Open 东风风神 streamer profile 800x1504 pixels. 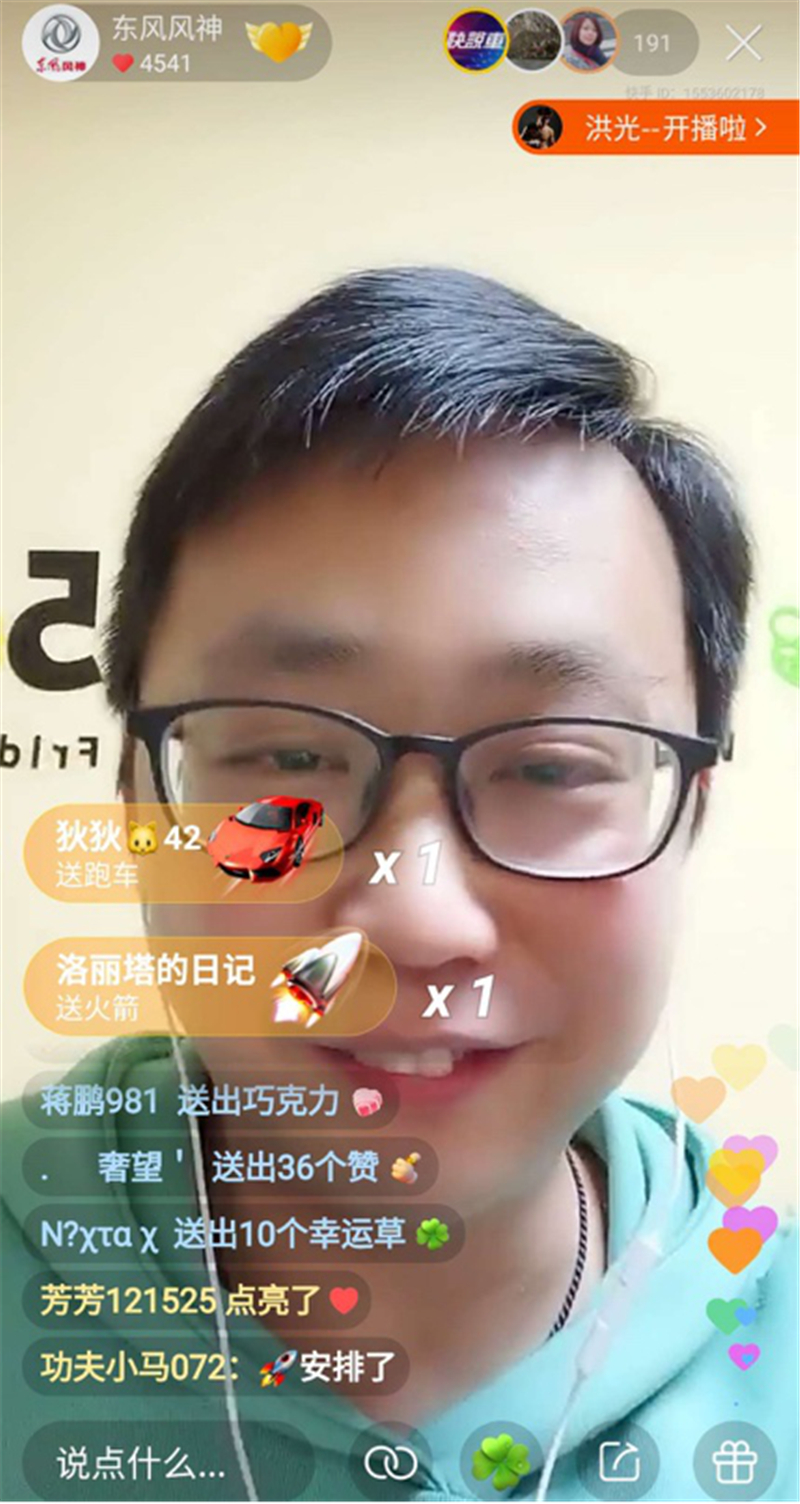61,43
